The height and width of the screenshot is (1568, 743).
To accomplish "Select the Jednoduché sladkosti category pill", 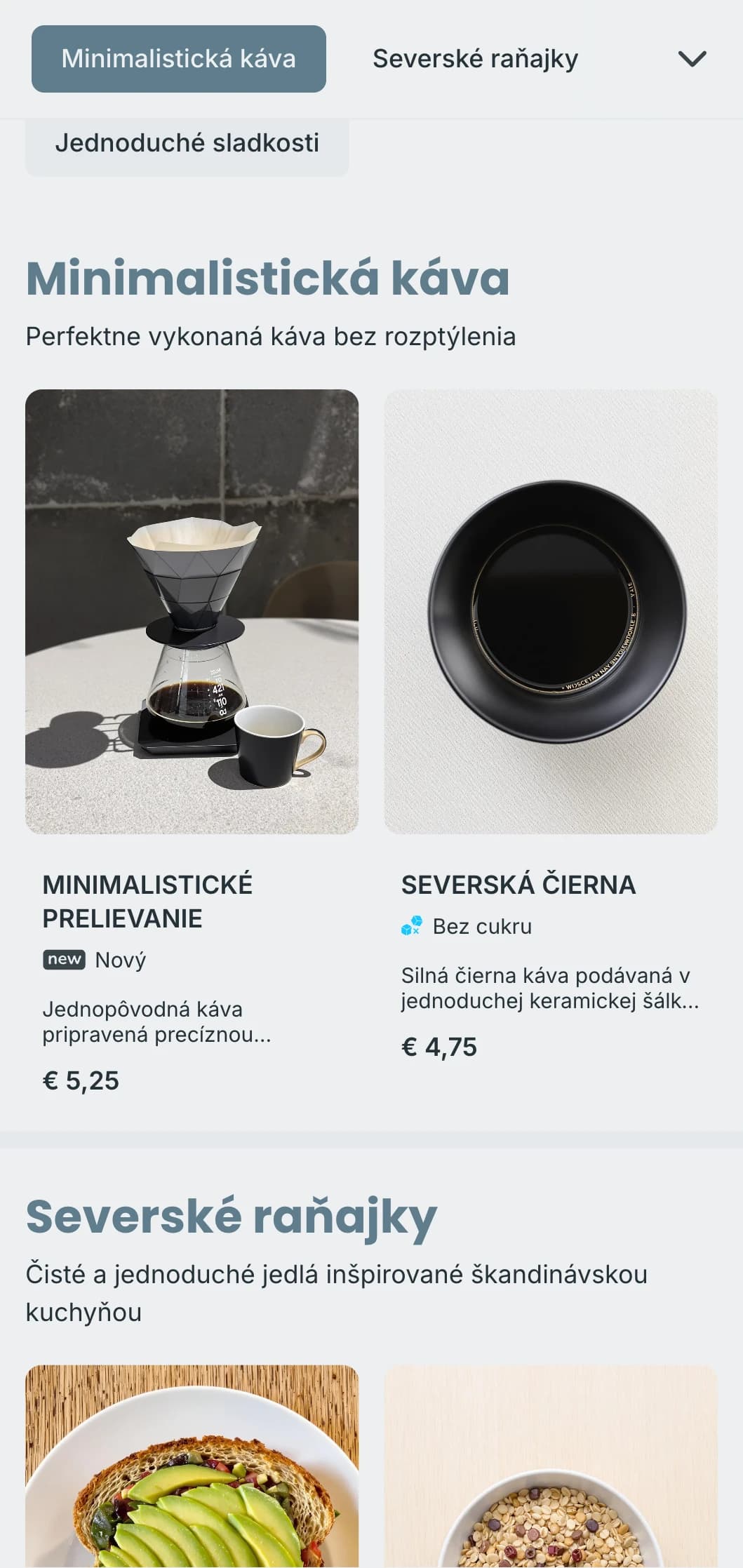I will 187,143.
